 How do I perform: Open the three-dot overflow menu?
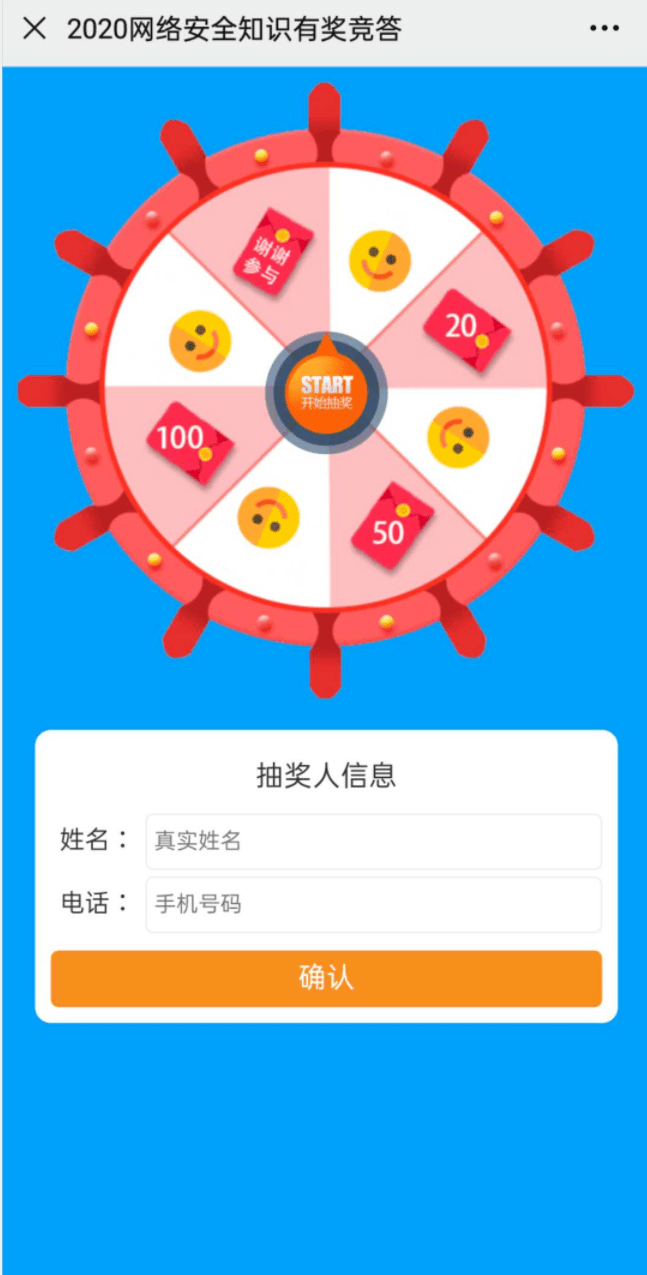pyautogui.click(x=604, y=29)
